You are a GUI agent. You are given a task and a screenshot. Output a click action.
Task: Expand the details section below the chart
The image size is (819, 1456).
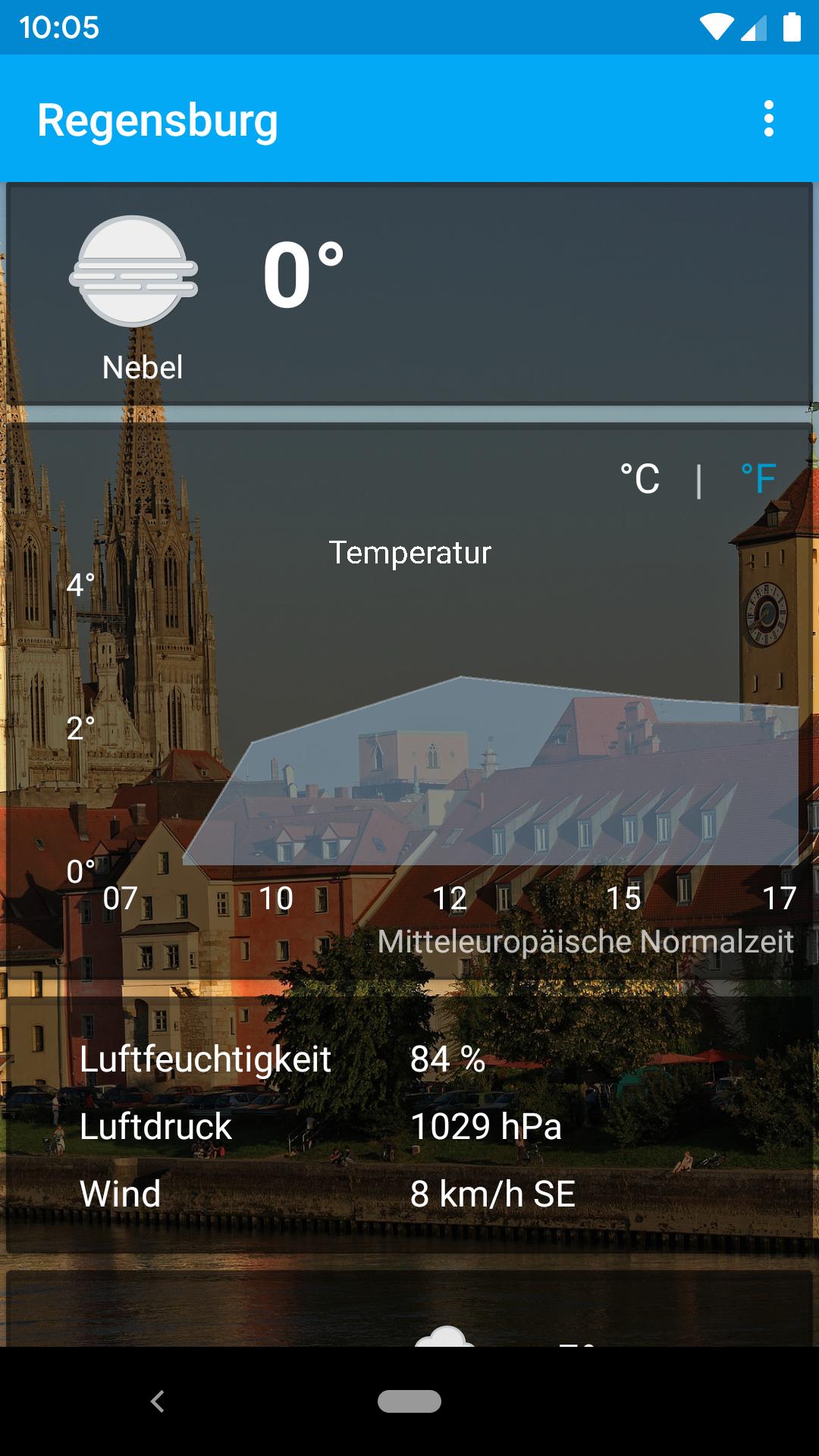[409, 1126]
